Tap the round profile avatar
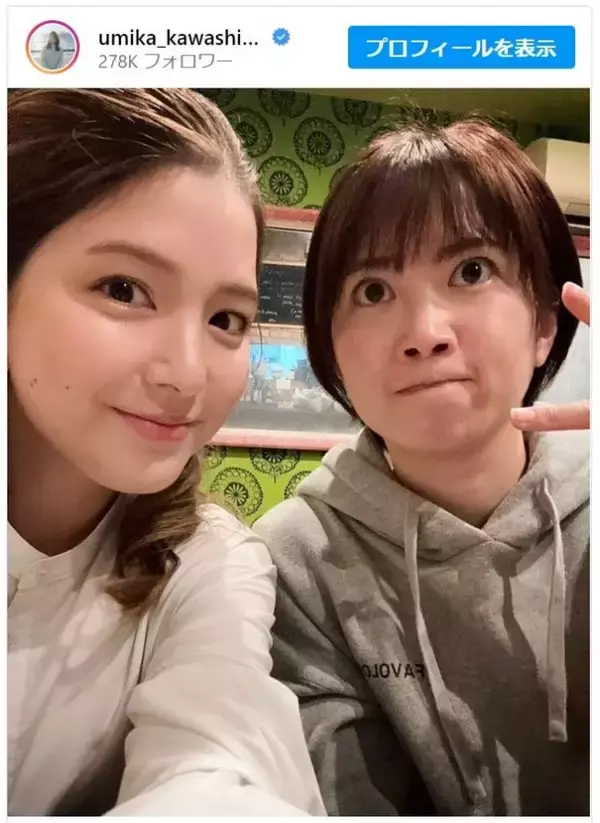 (52, 47)
